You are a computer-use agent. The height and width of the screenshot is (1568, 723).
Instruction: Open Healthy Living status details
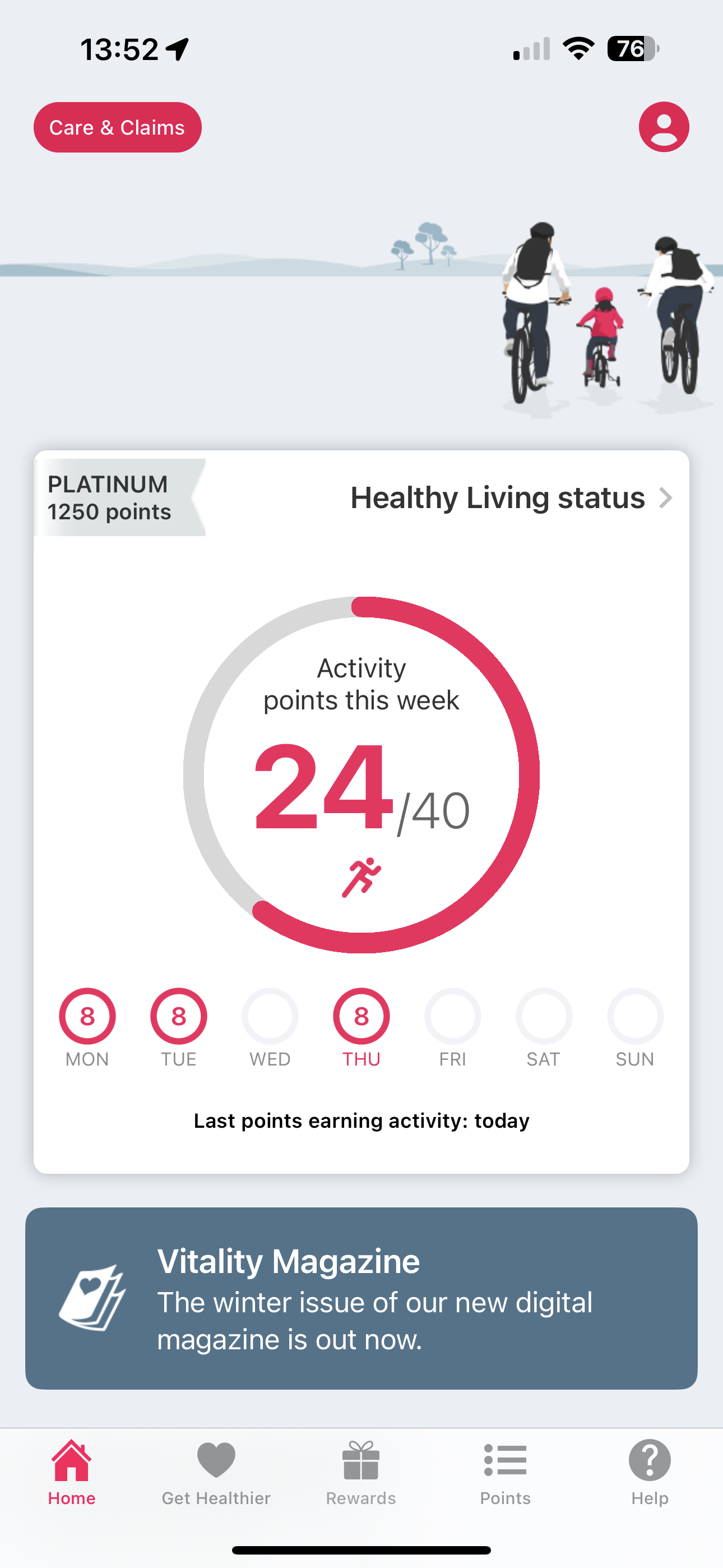pyautogui.click(x=511, y=498)
